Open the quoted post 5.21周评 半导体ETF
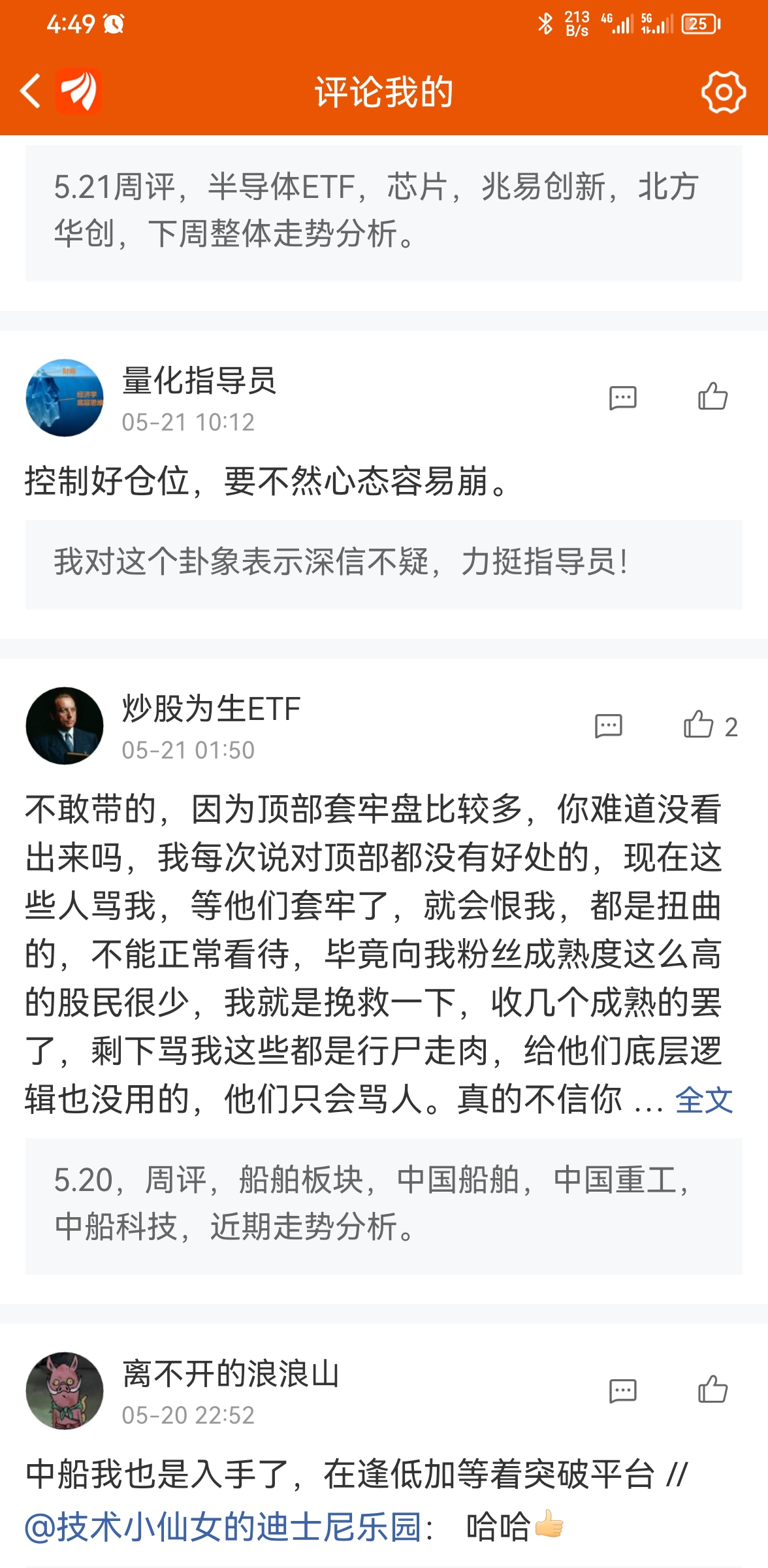Viewport: 768px width, 1568px height. [383, 213]
